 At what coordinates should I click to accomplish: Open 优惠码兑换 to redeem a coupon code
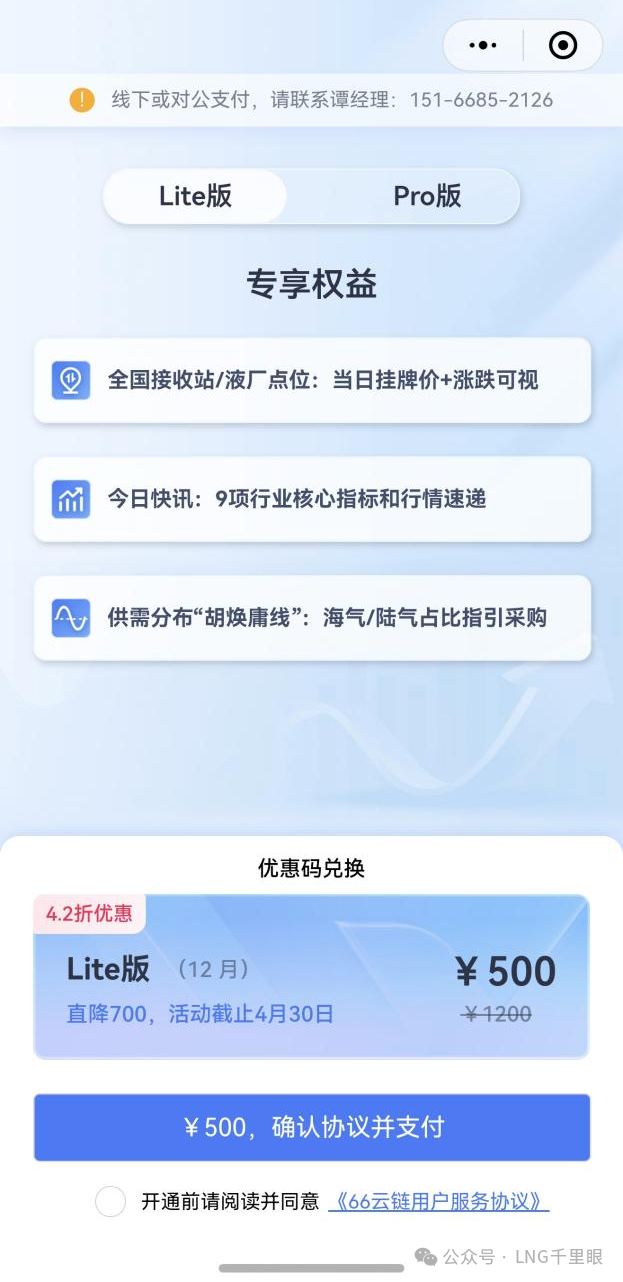click(311, 868)
